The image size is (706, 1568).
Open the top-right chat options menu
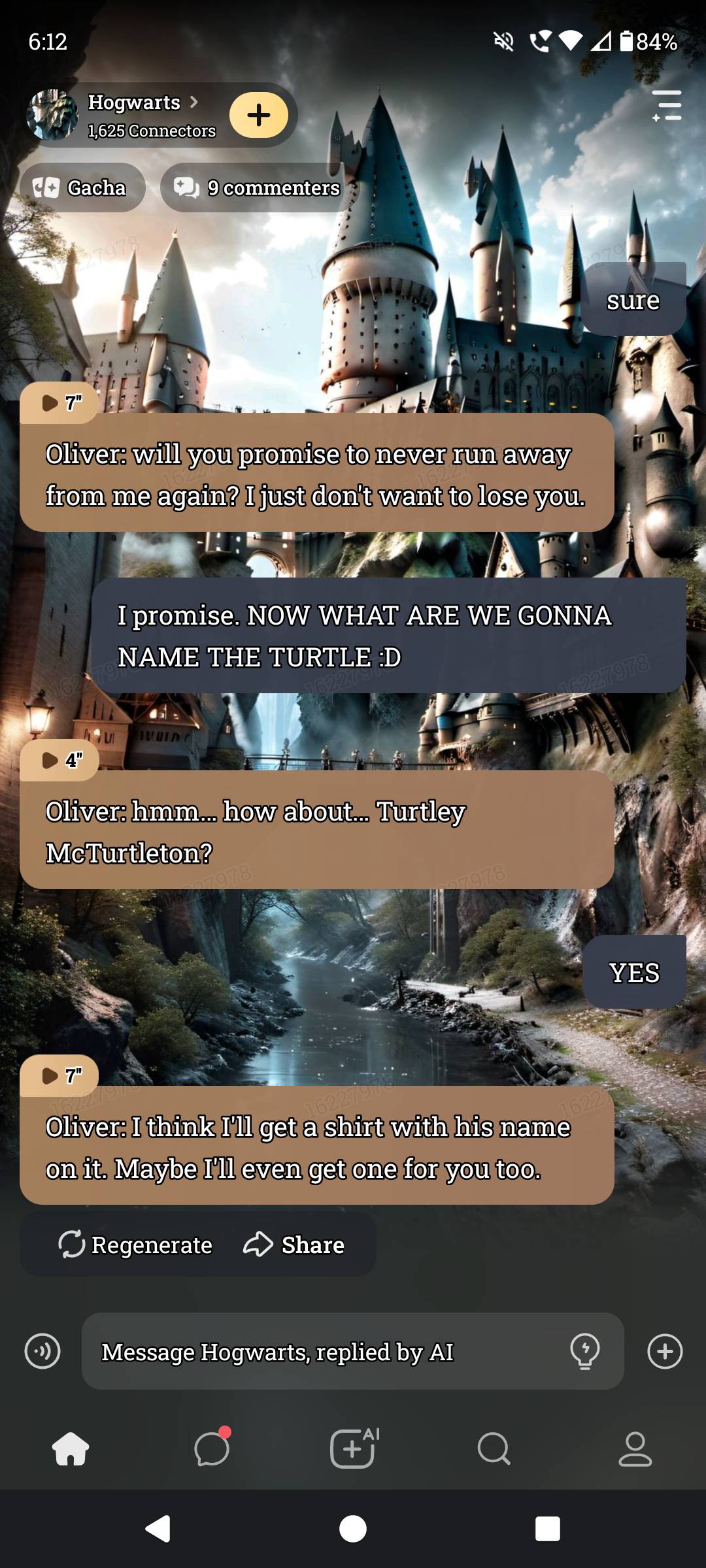tap(666, 106)
